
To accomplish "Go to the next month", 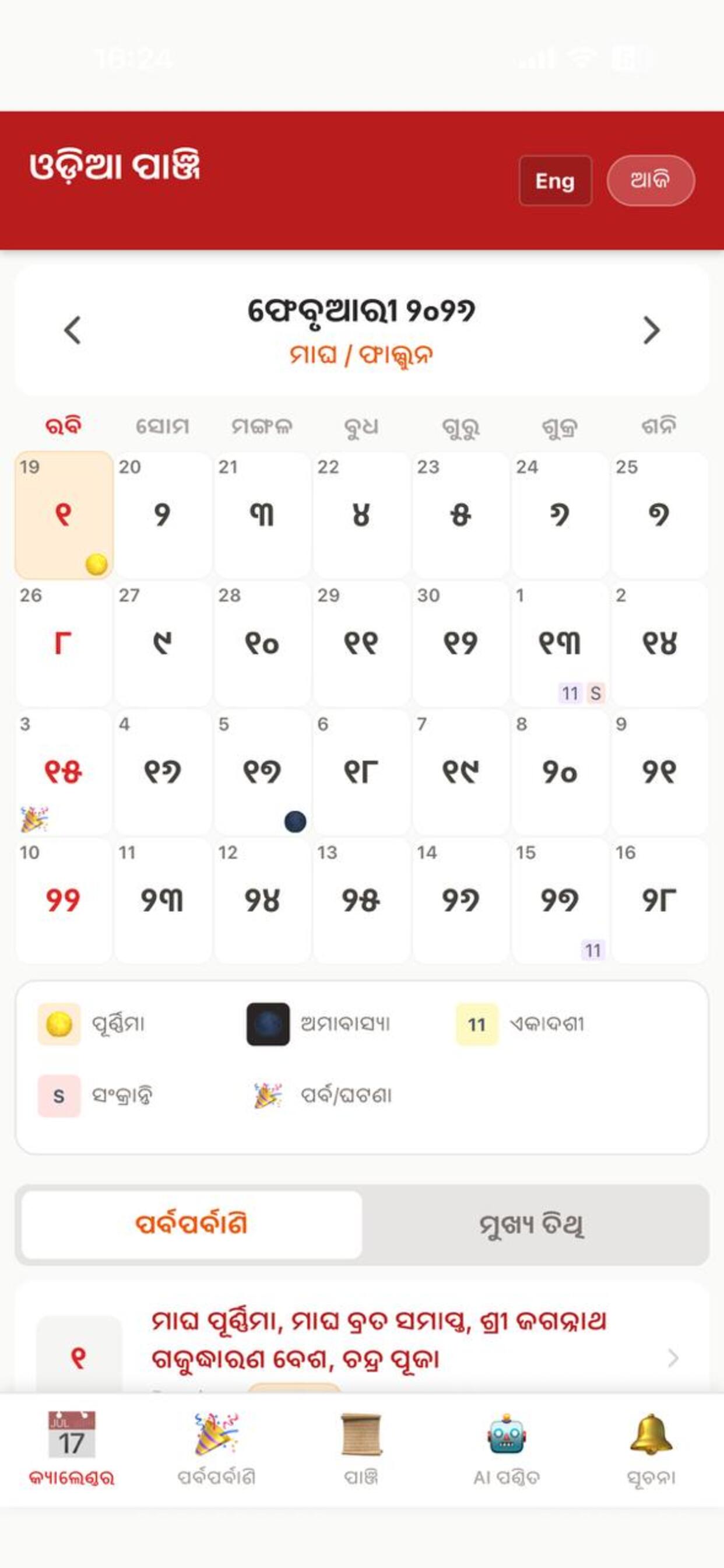I will pos(651,330).
